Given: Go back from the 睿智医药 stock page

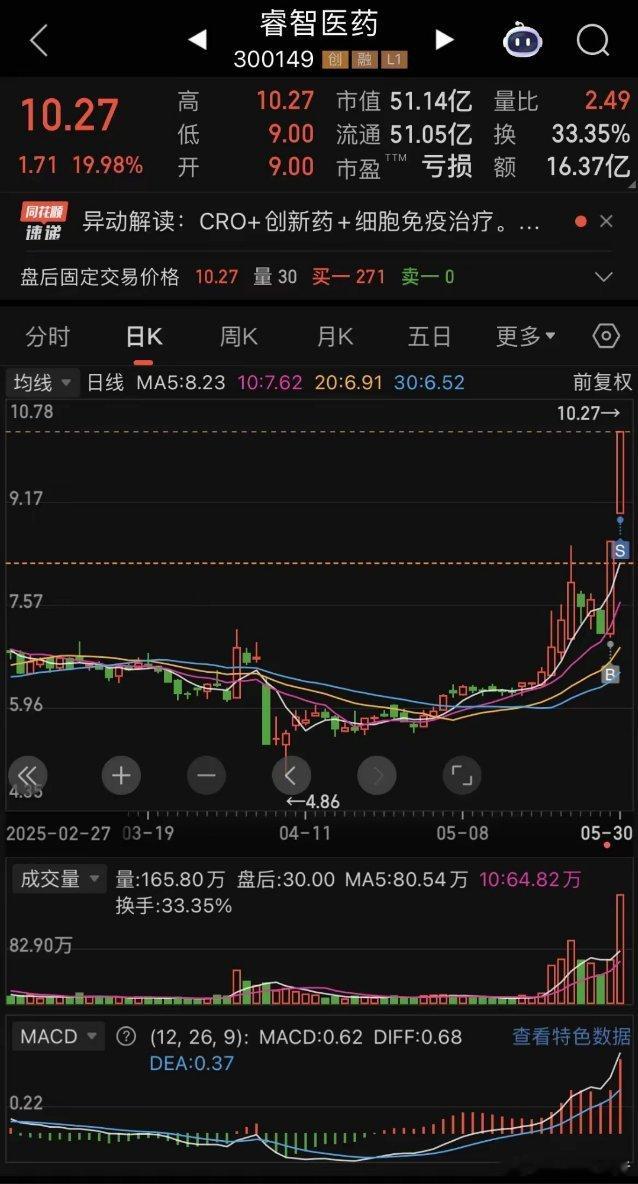Looking at the screenshot, I should click(39, 41).
